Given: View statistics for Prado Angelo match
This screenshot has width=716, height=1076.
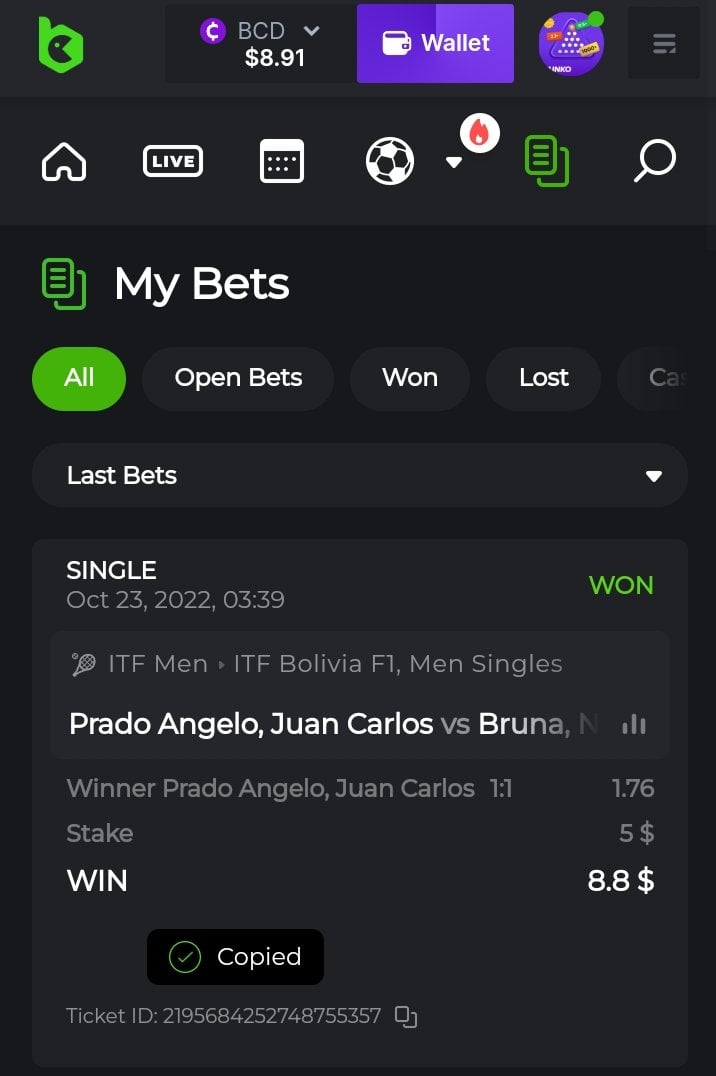Looking at the screenshot, I should [x=634, y=724].
